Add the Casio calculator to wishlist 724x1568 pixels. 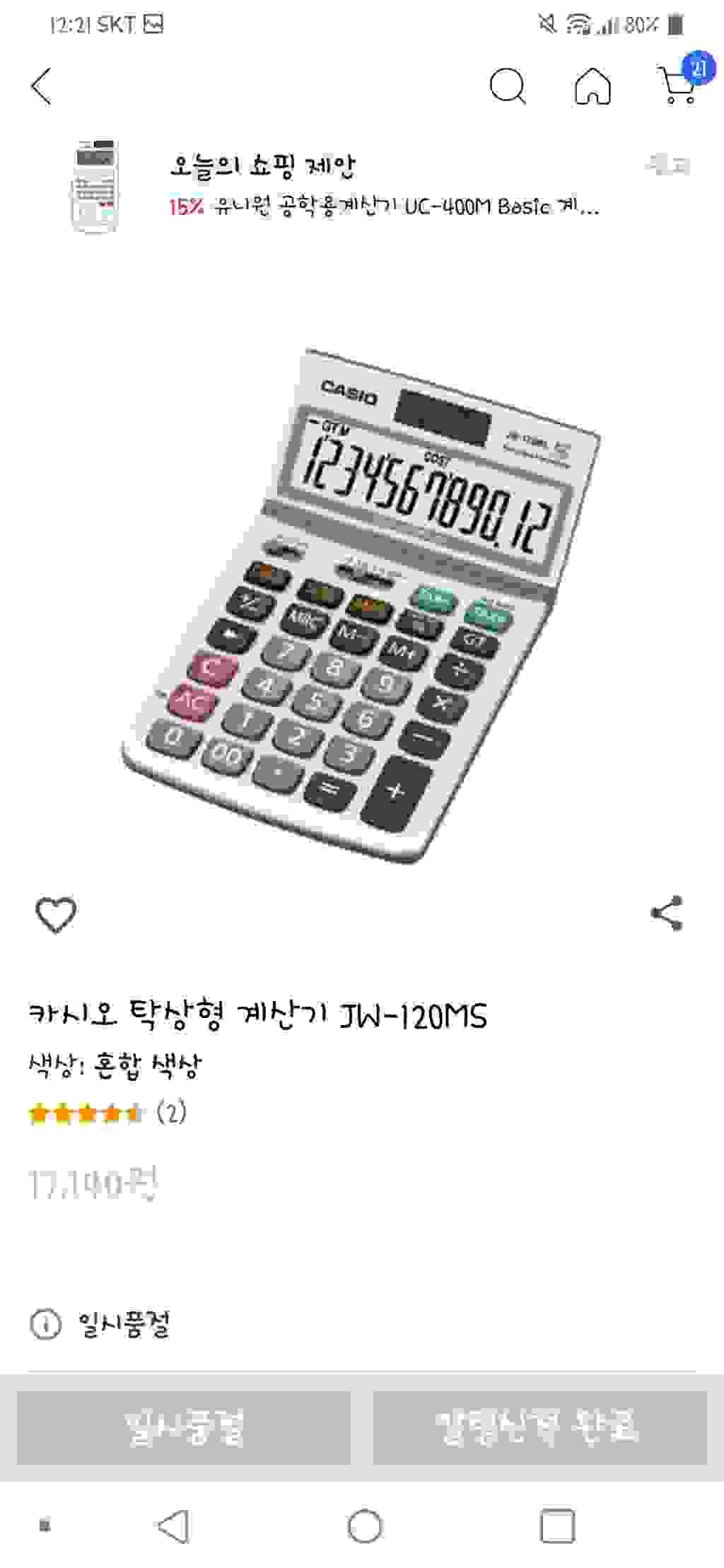[56, 915]
